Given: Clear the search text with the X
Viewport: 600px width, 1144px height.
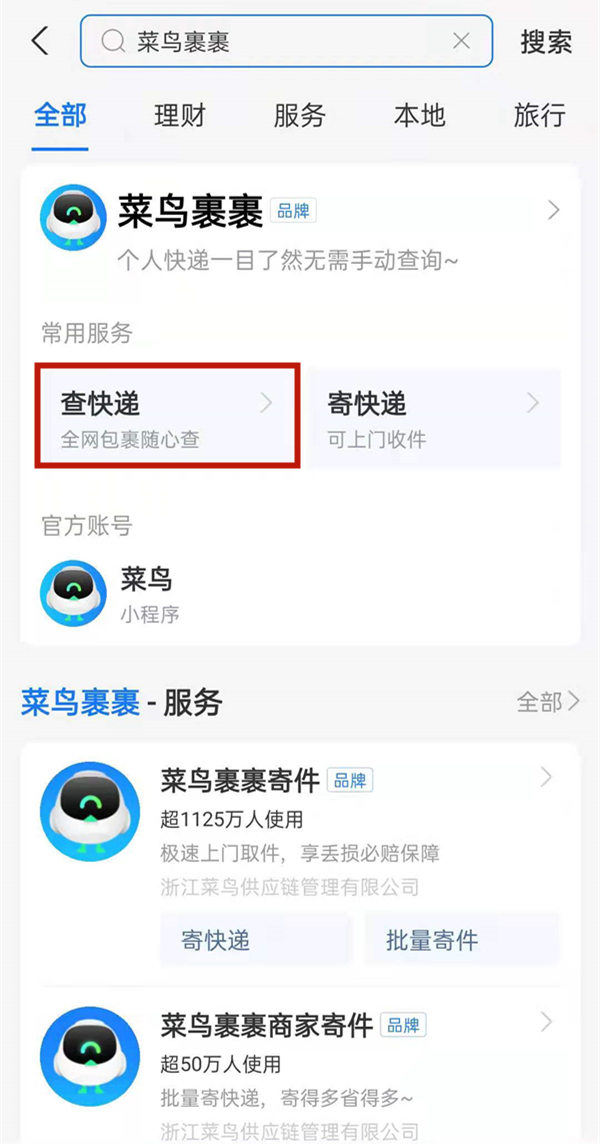Looking at the screenshot, I should (461, 41).
